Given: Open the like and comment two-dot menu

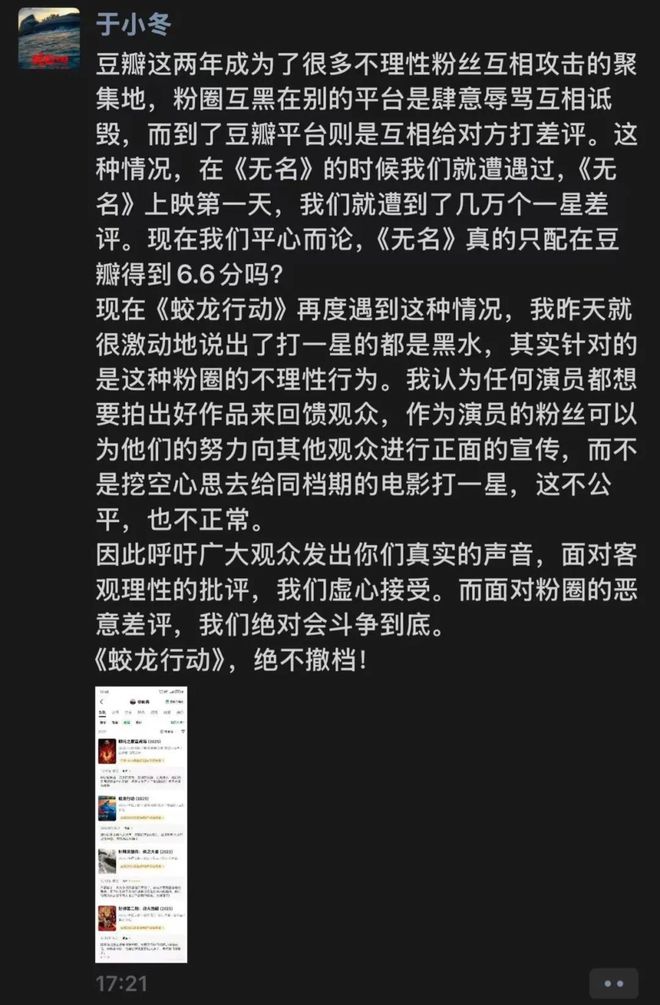Looking at the screenshot, I should point(613,982).
